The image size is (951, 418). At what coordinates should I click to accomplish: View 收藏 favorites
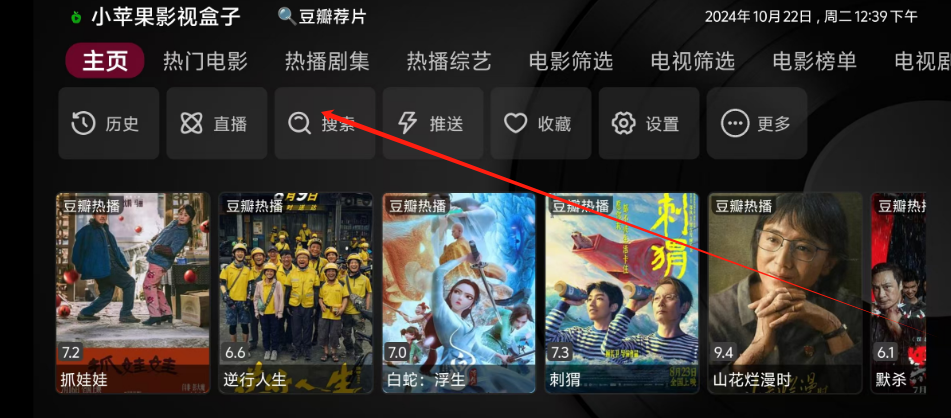(x=540, y=124)
